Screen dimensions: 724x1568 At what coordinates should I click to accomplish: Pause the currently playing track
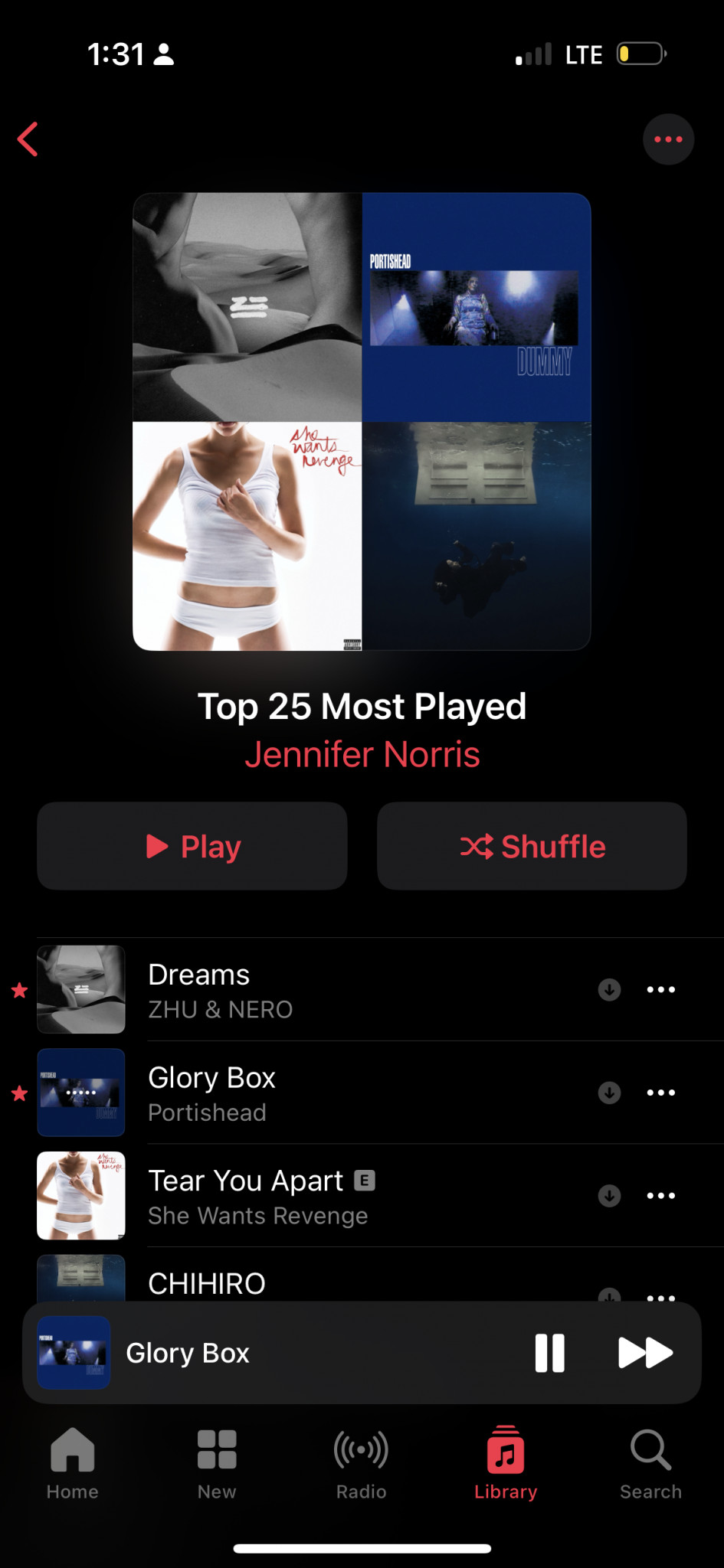click(549, 1353)
